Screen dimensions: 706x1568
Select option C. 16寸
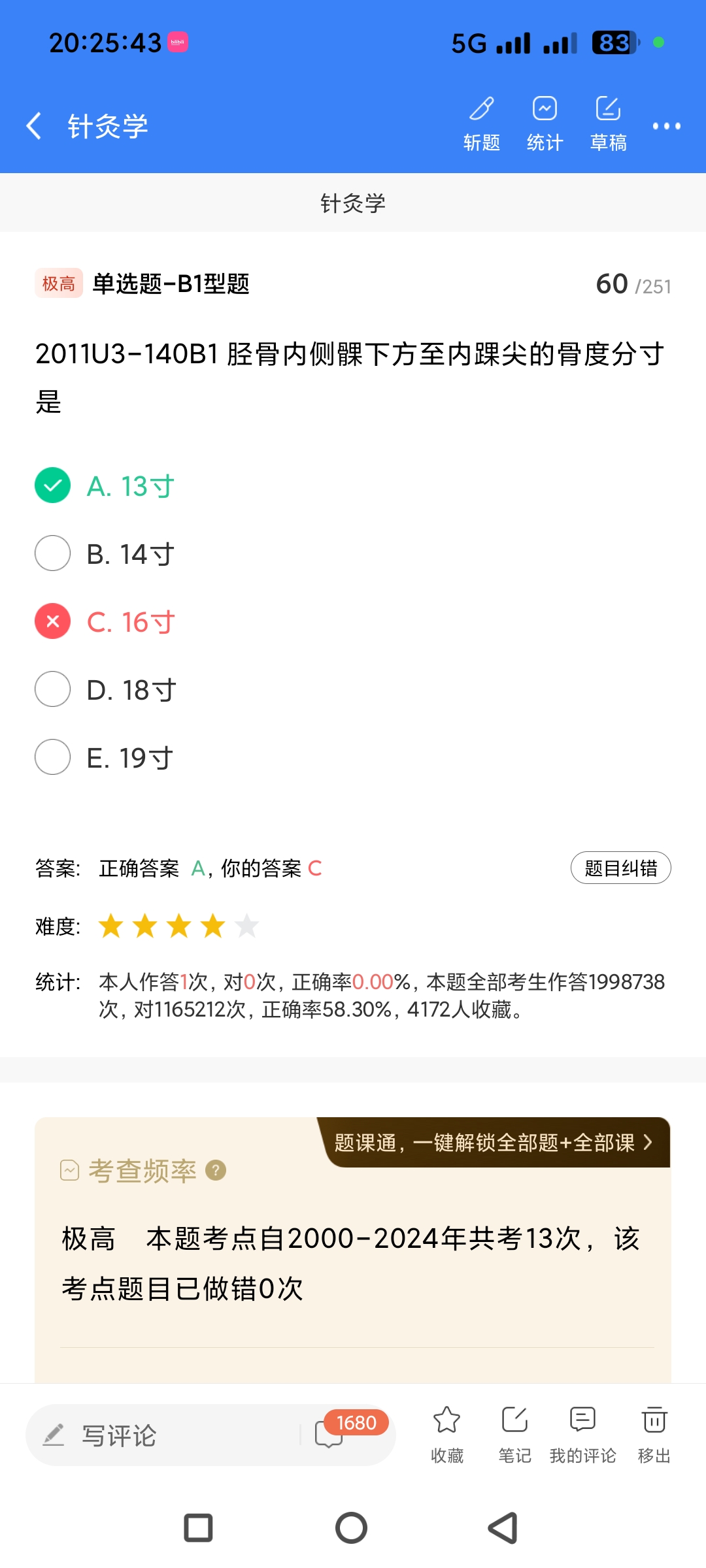click(x=130, y=622)
